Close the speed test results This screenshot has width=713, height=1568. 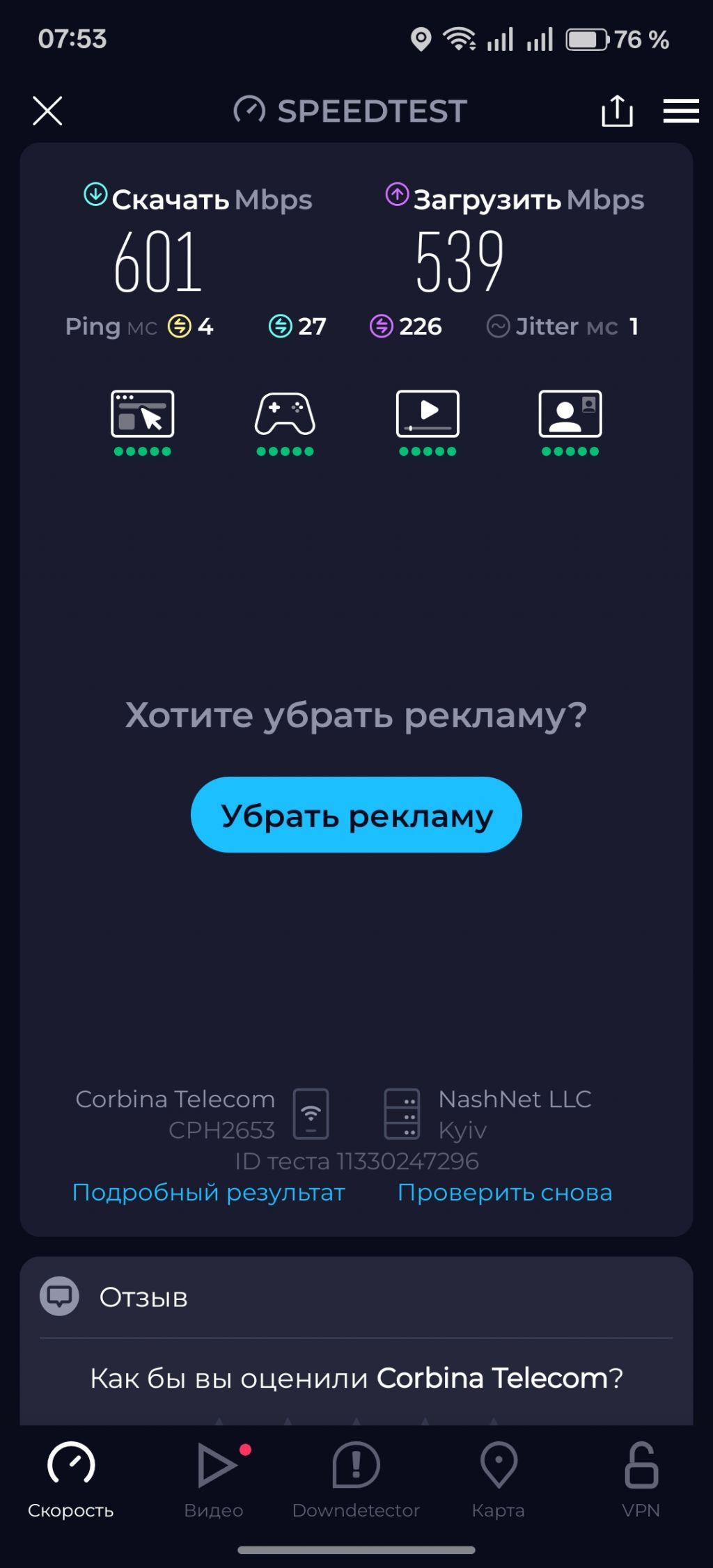47,111
